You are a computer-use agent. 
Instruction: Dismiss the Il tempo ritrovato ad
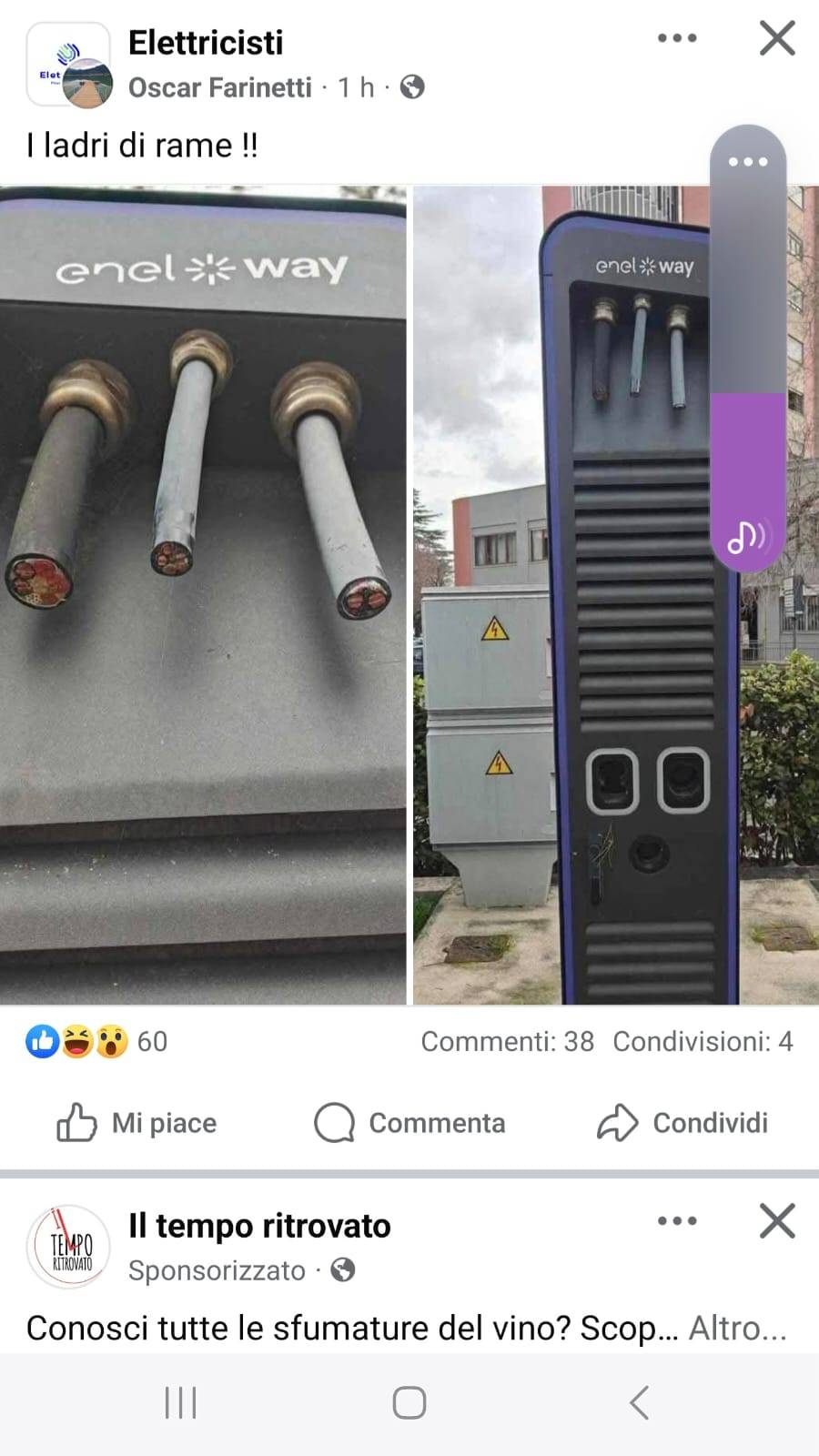pos(777,1221)
